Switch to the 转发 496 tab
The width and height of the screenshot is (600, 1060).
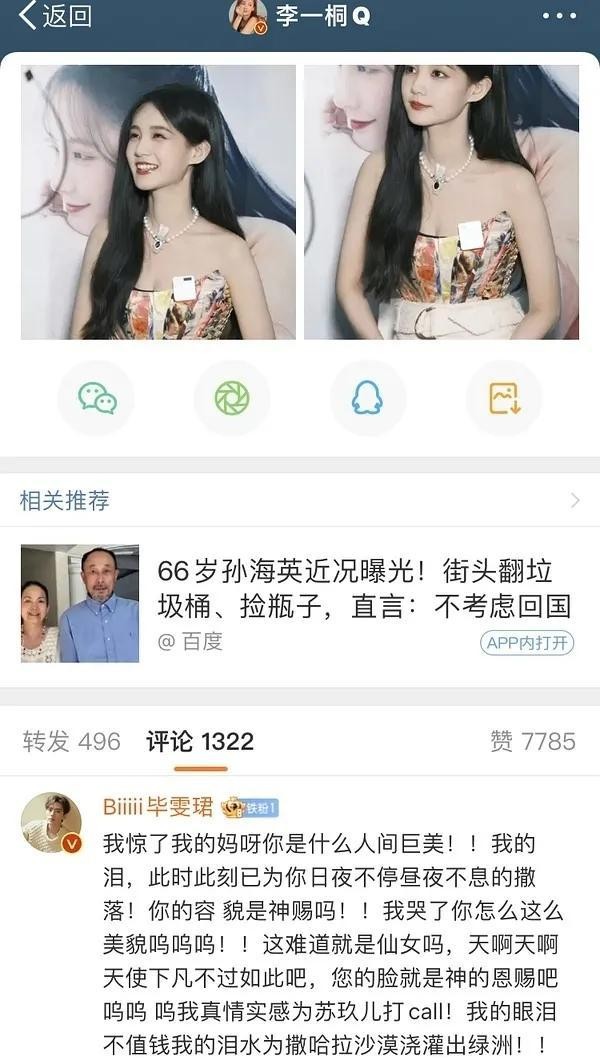click(x=71, y=741)
